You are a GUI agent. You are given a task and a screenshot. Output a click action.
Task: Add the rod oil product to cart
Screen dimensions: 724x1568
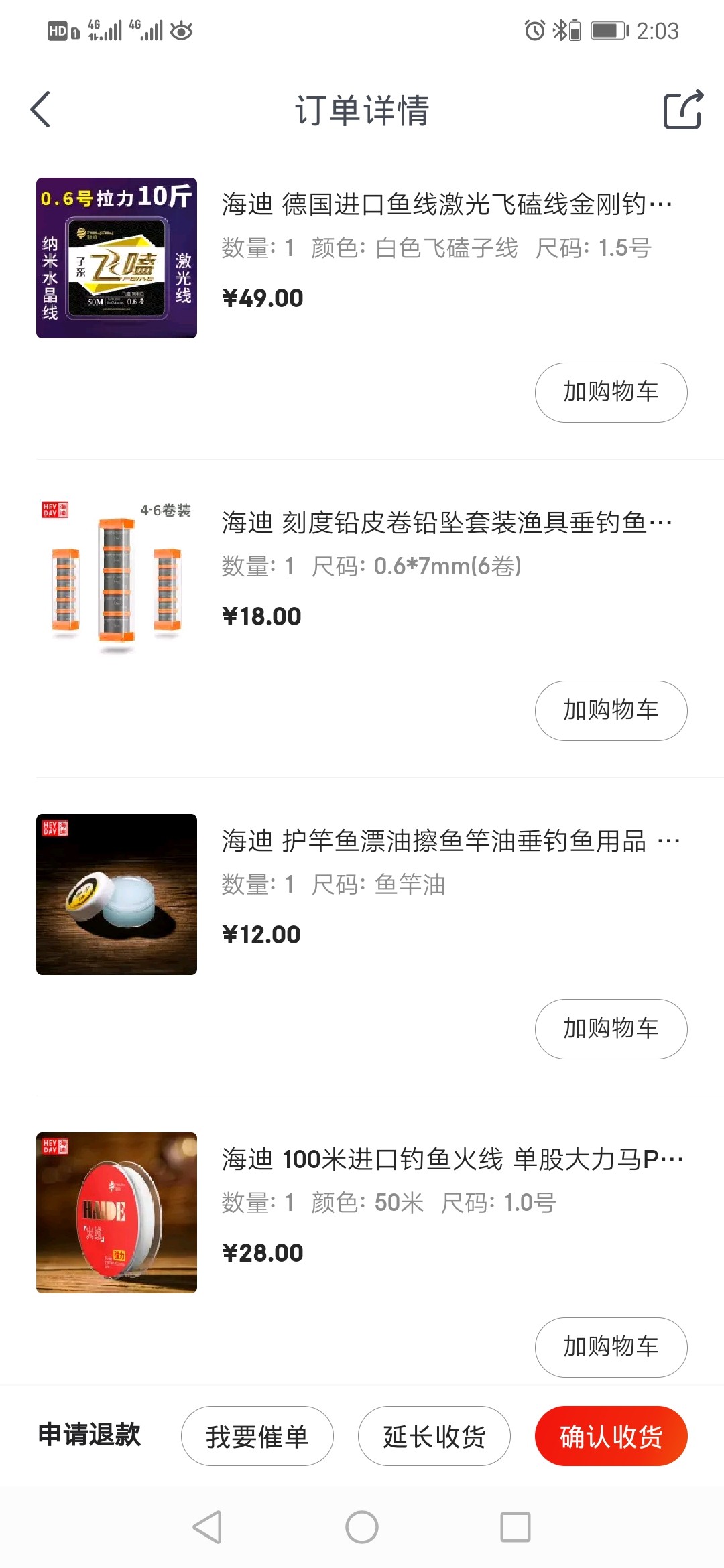click(611, 1029)
